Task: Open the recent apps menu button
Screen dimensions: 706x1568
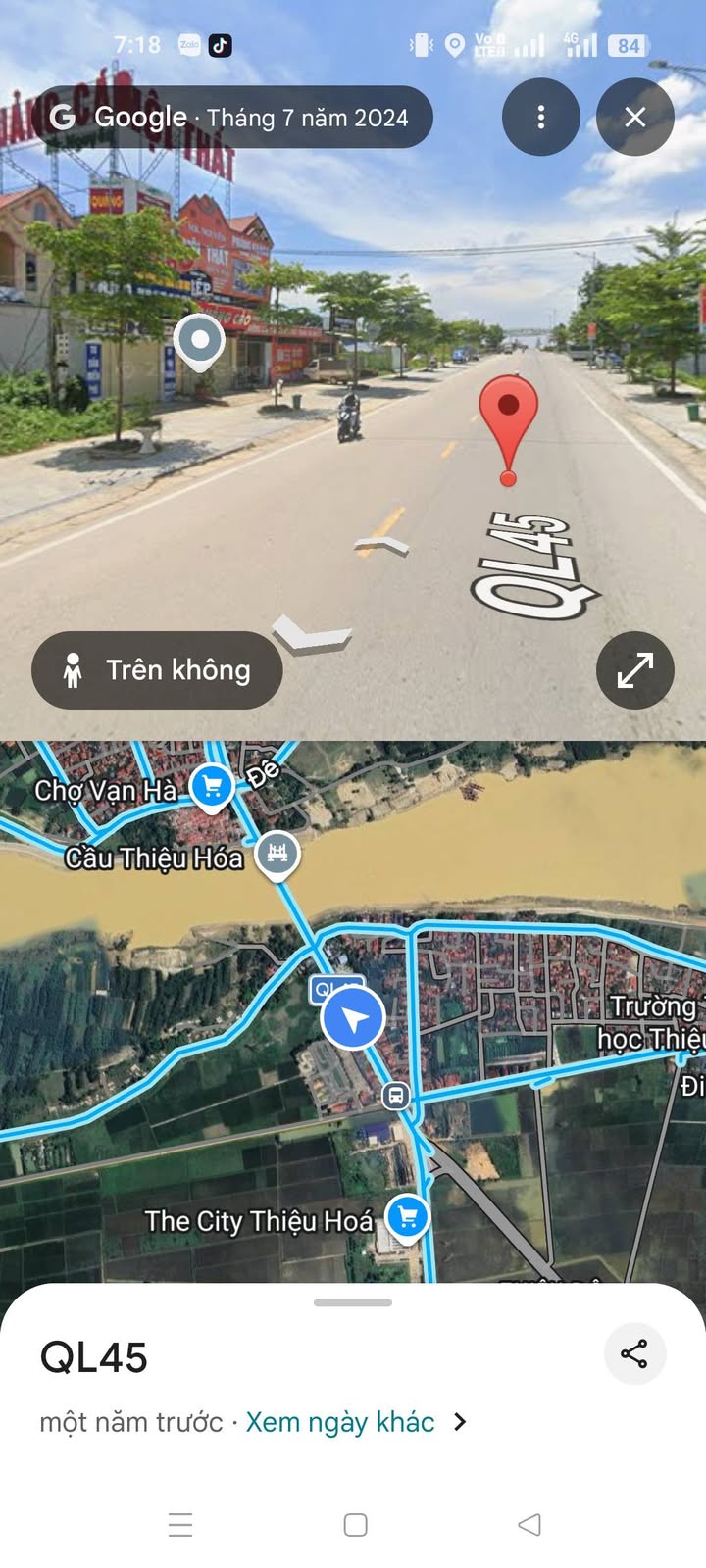Action: (180, 1524)
